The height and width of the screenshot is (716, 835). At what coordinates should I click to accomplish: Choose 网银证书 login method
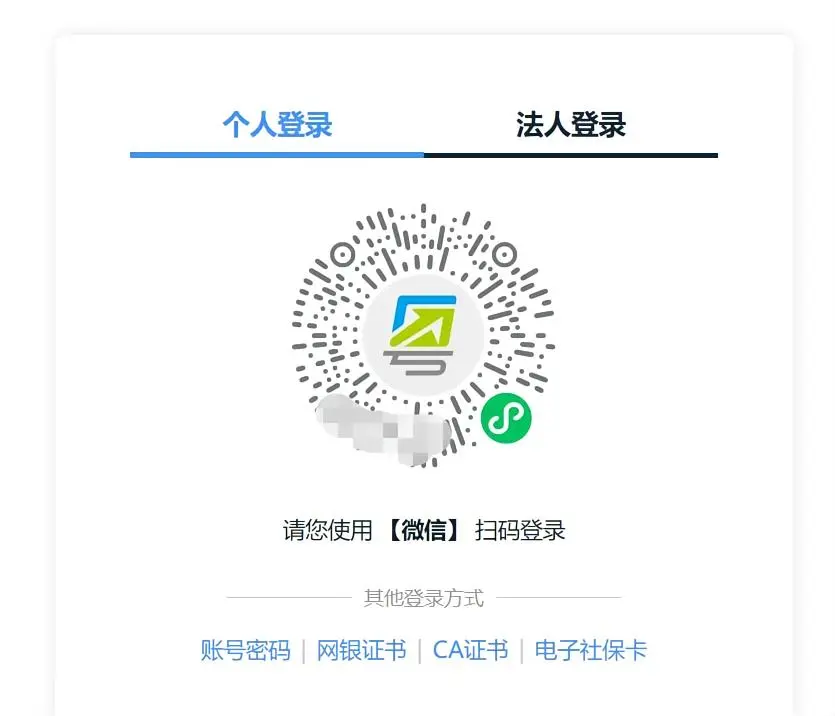click(x=361, y=651)
